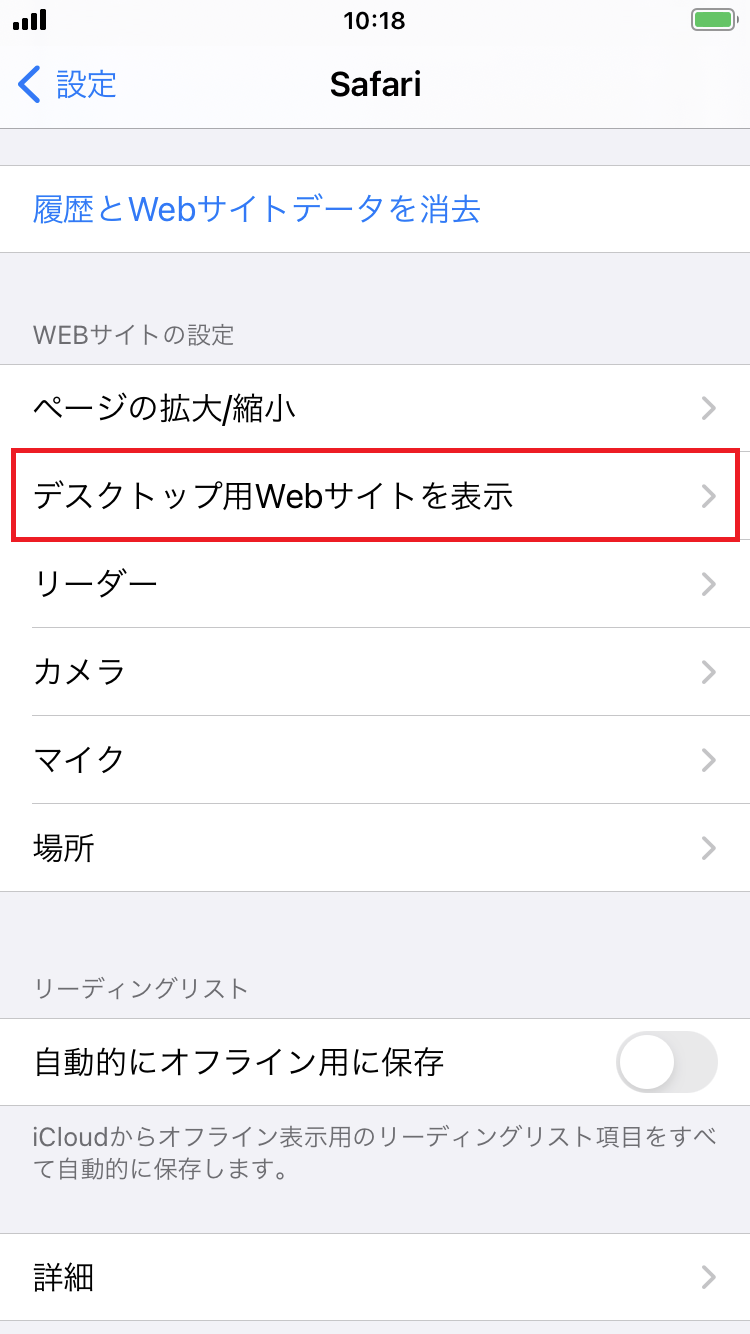Open the リーダー row
The width and height of the screenshot is (750, 1334).
(x=375, y=584)
